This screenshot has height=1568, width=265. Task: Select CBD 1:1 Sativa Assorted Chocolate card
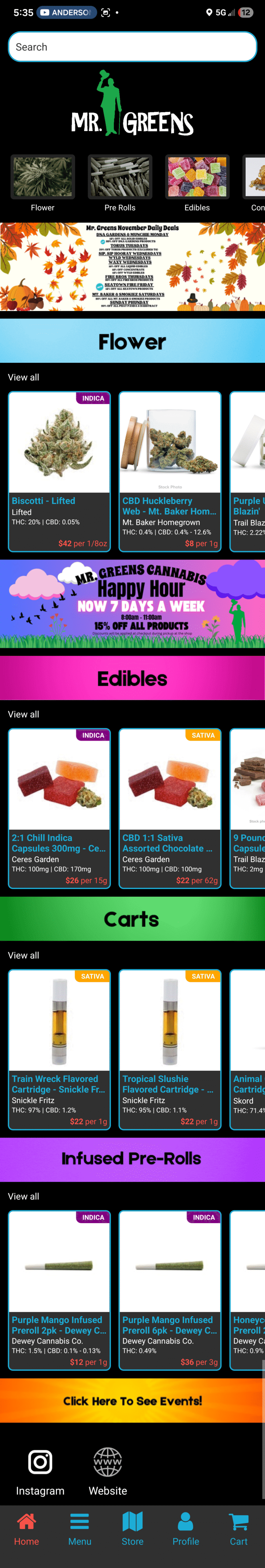(x=170, y=808)
